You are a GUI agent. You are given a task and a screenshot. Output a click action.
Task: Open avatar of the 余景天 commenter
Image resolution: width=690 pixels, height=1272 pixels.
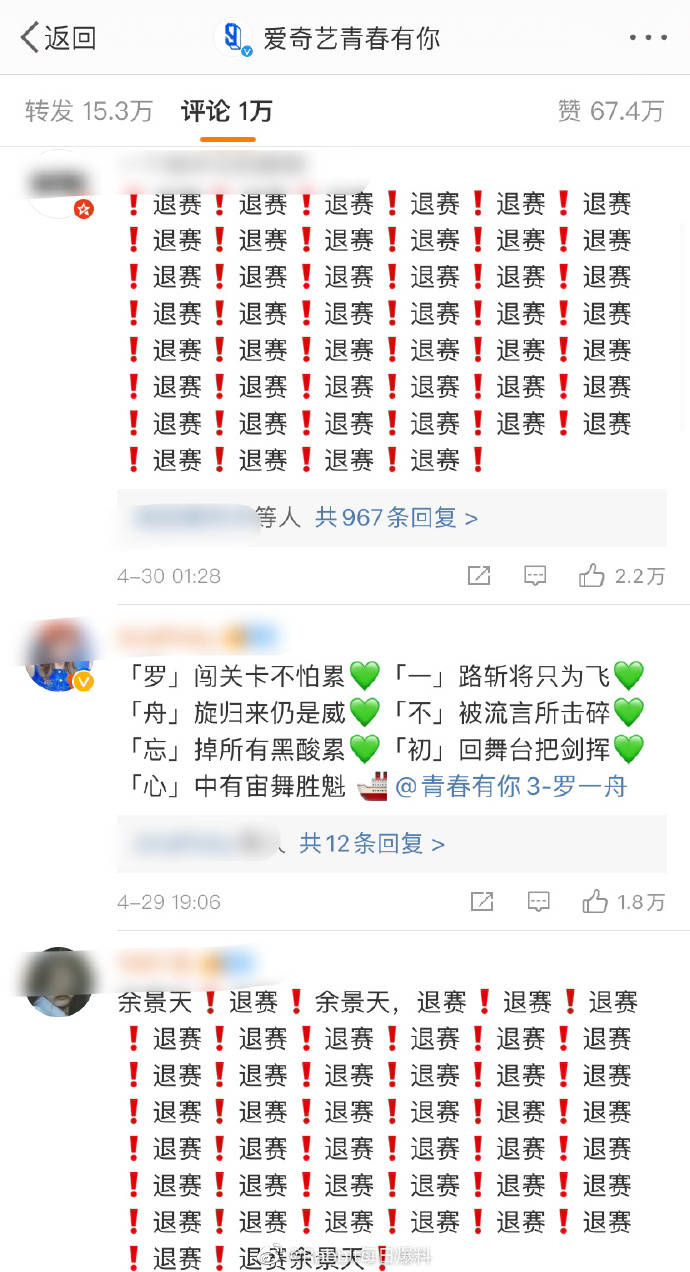(x=59, y=982)
